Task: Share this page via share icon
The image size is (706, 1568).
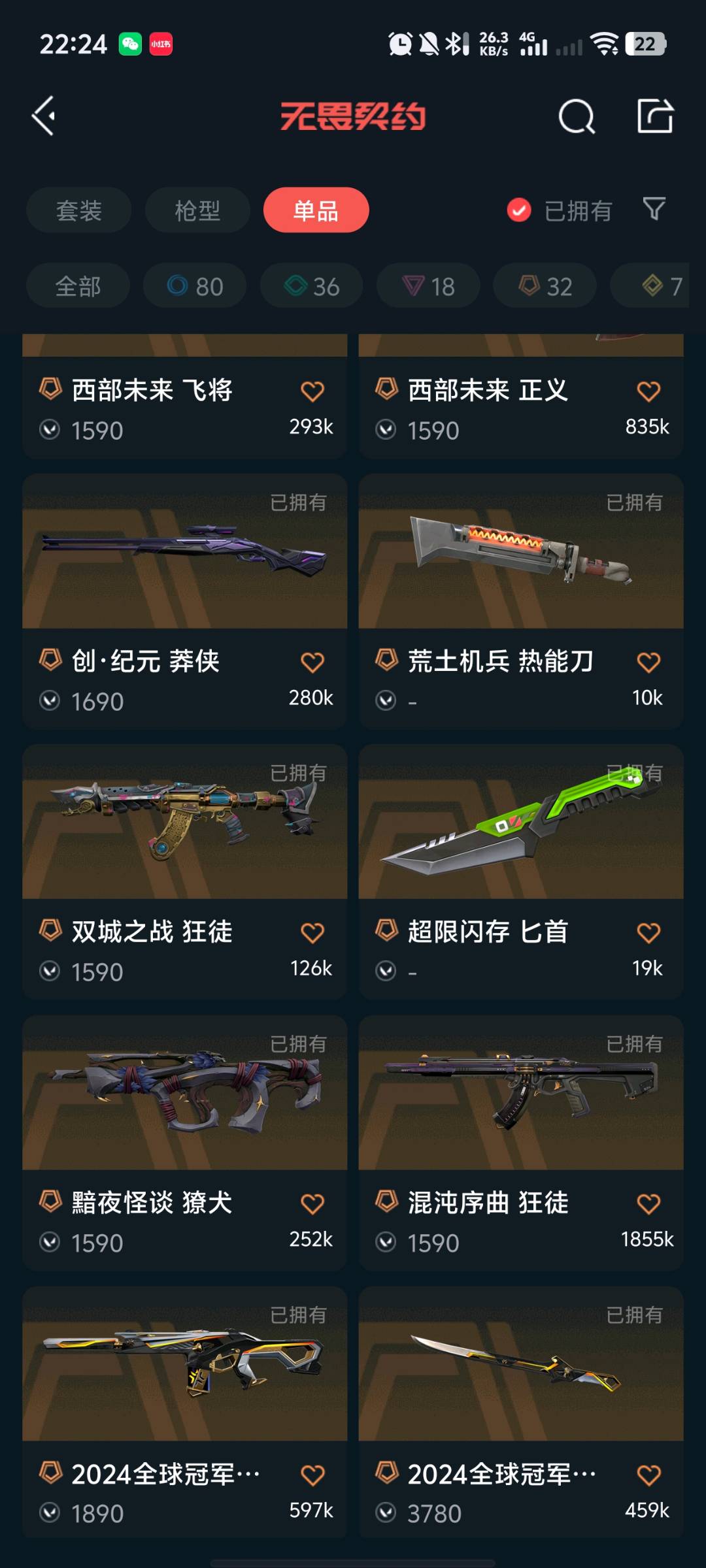Action: click(655, 116)
